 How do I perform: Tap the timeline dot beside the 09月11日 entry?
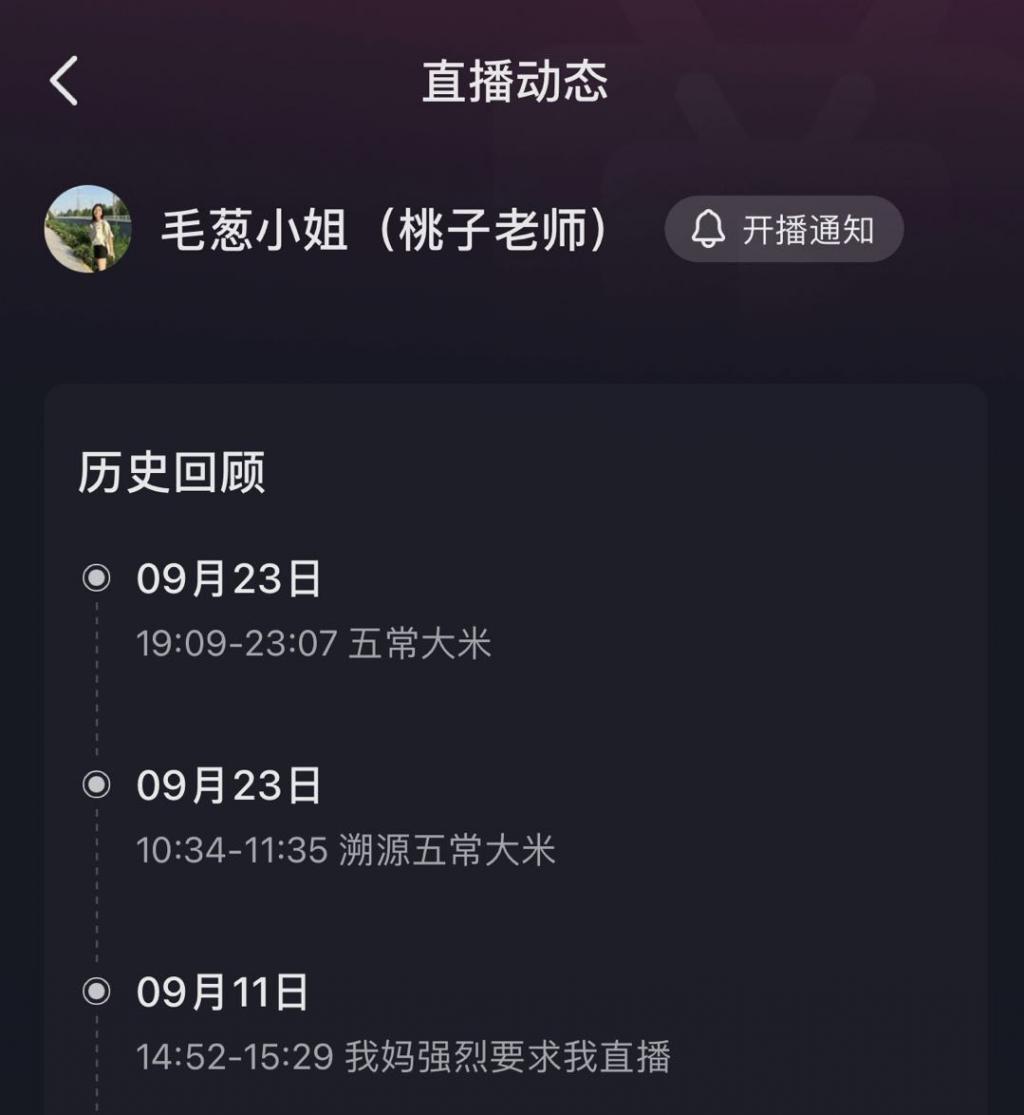tap(95, 992)
